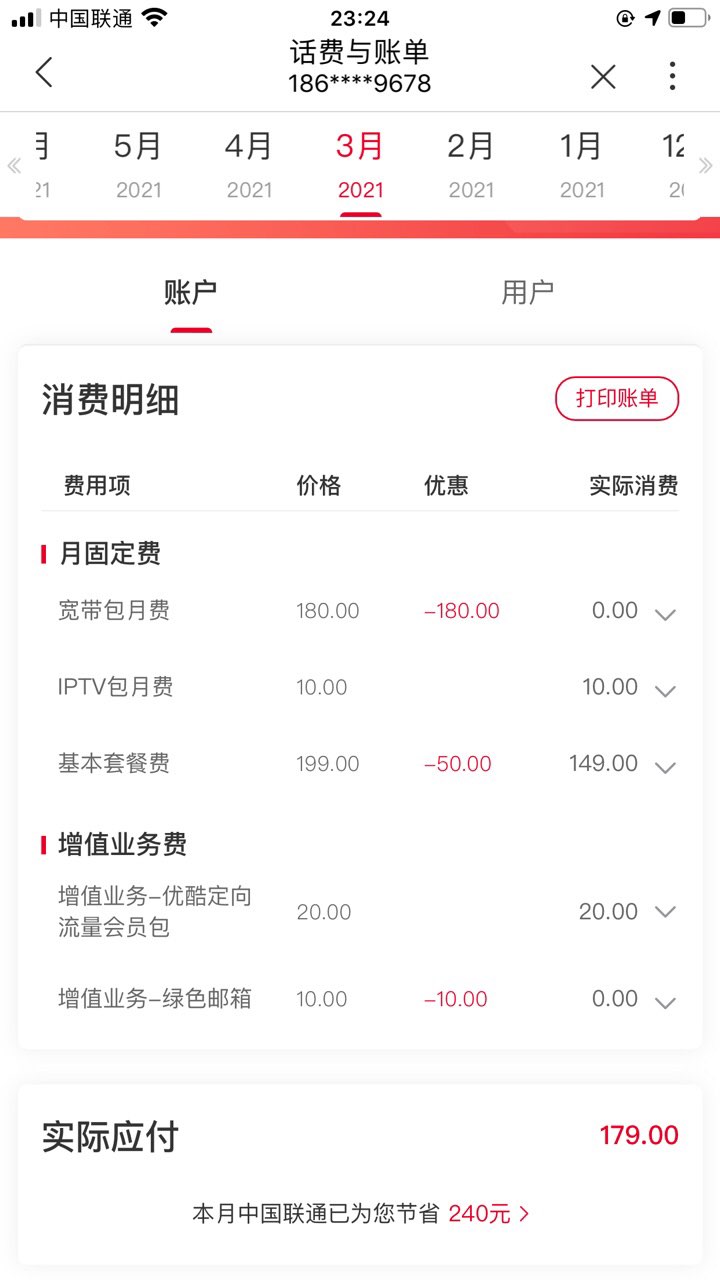Select the 4月 2021 bill month
Image resolution: width=720 pixels, height=1280 pixels.
click(x=249, y=164)
